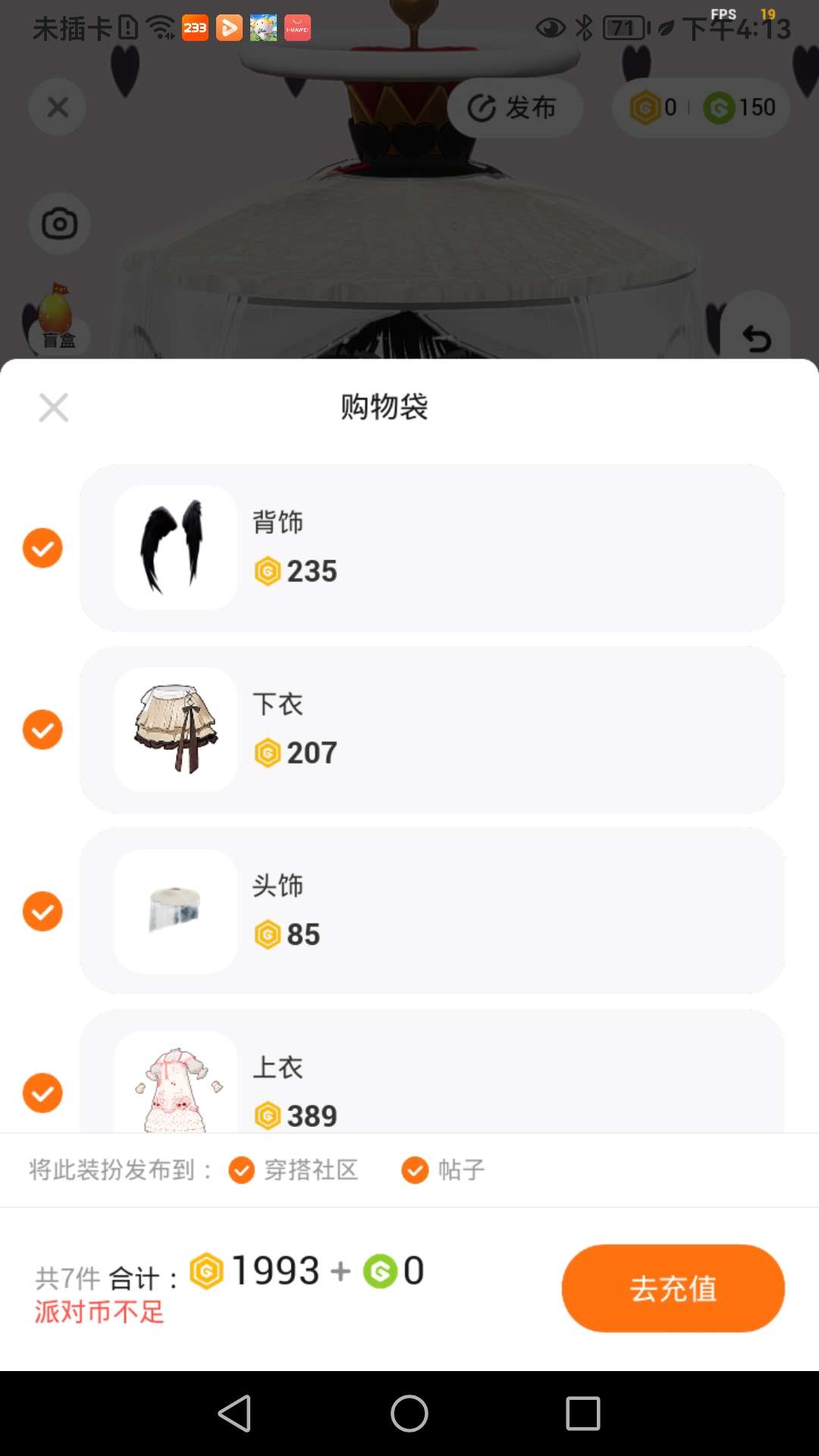
Task: Open the 头饰 headwear item card
Action: pyautogui.click(x=432, y=912)
